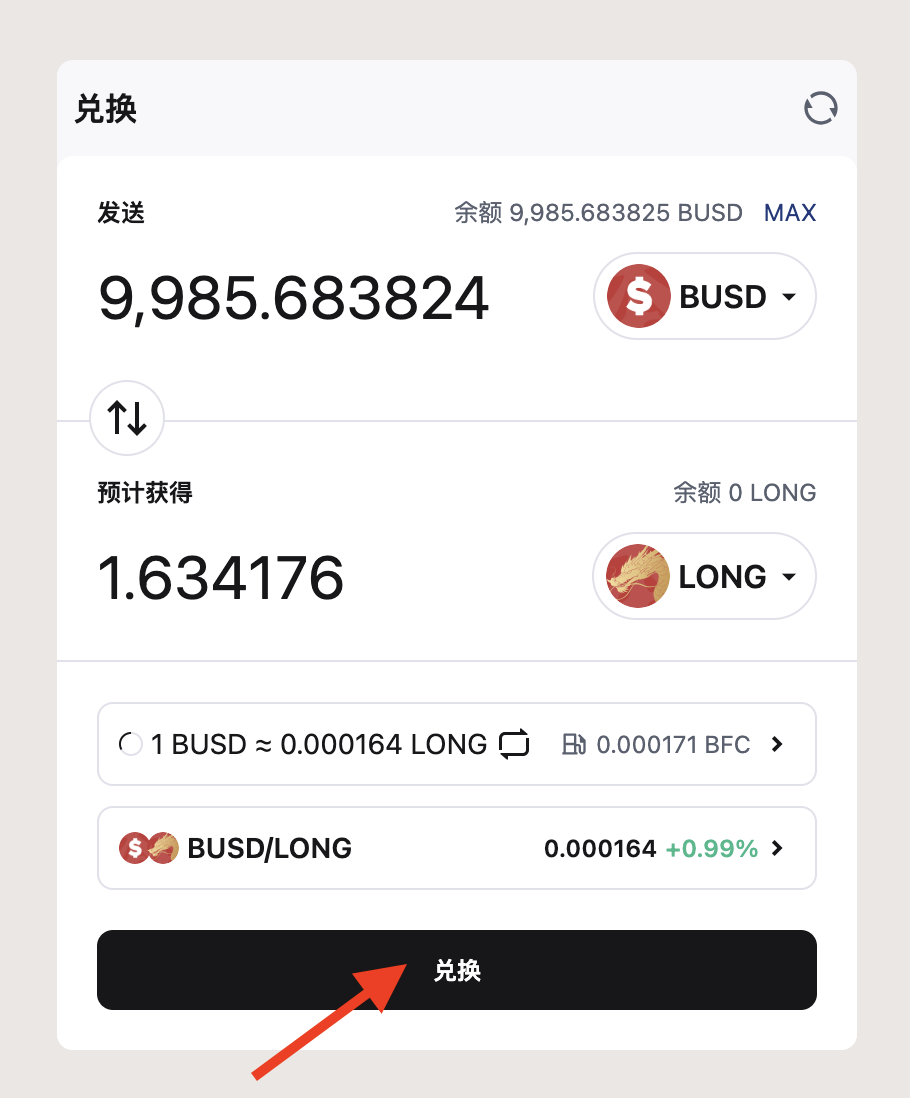Open the BUSD/LONG pair row
910x1098 pixels.
pyautogui.click(x=456, y=849)
